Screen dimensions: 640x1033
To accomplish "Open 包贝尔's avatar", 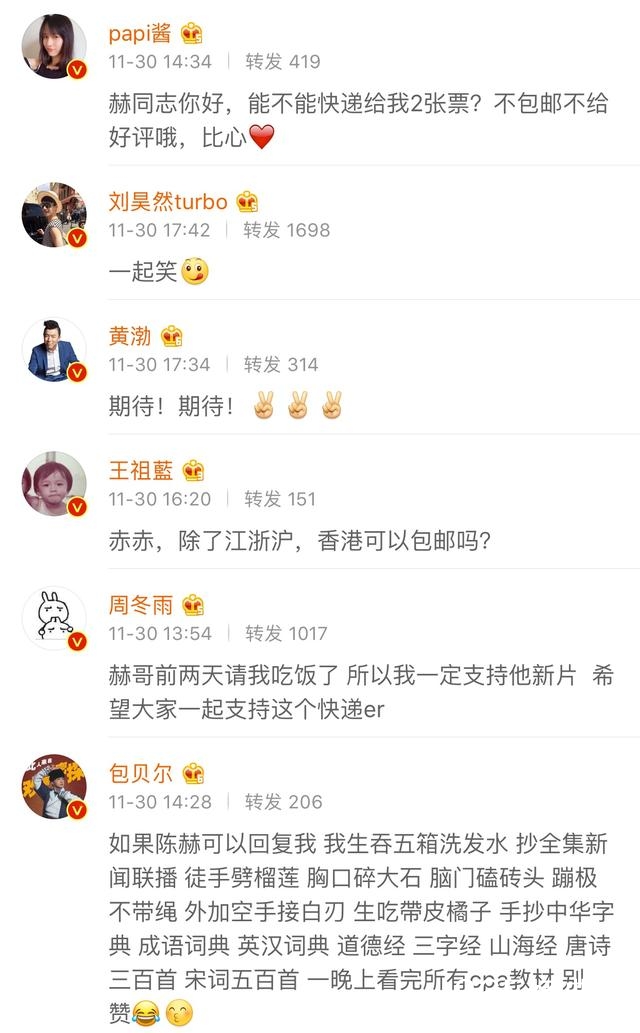I will coord(54,786).
